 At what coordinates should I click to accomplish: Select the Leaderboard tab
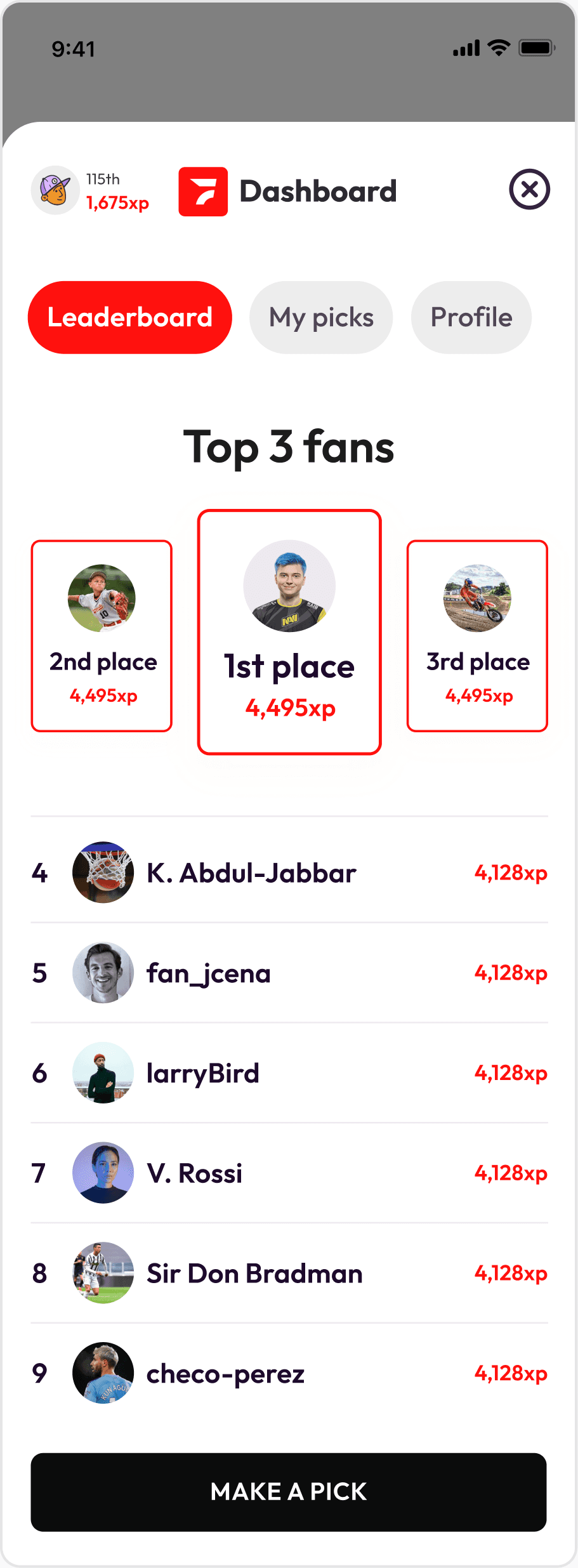(130, 317)
